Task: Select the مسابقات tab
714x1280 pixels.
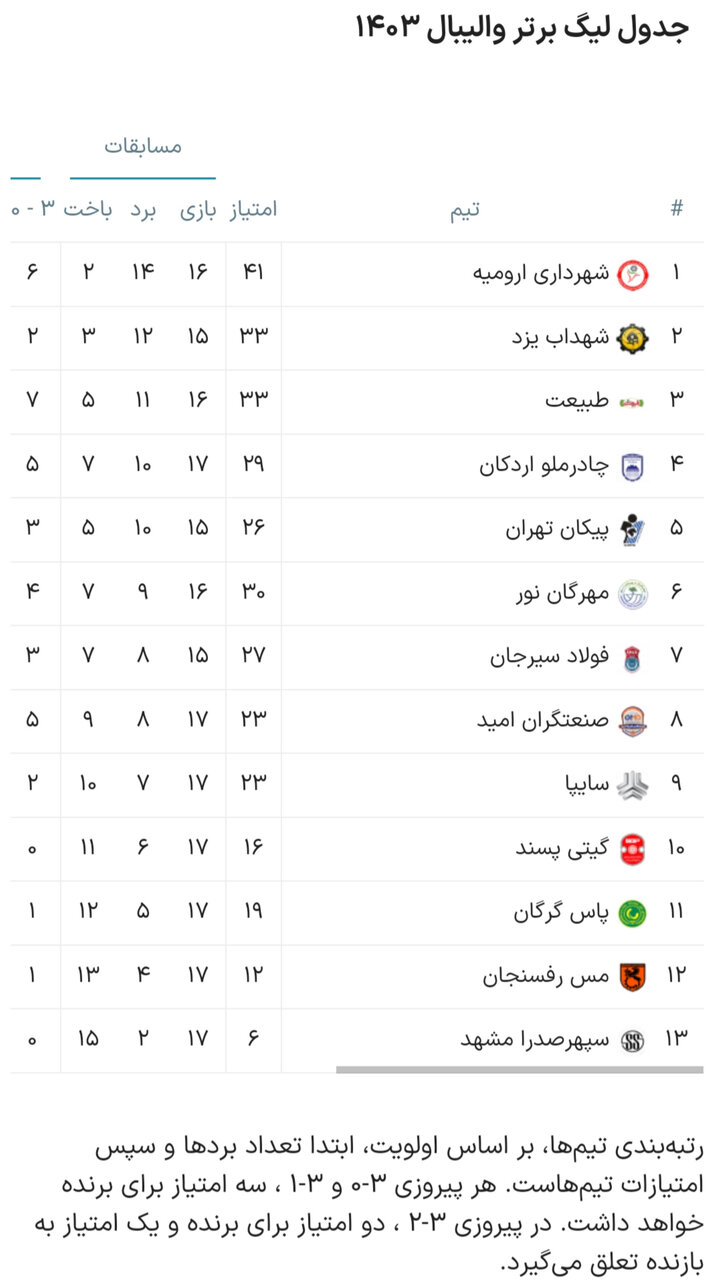Action: (x=143, y=147)
